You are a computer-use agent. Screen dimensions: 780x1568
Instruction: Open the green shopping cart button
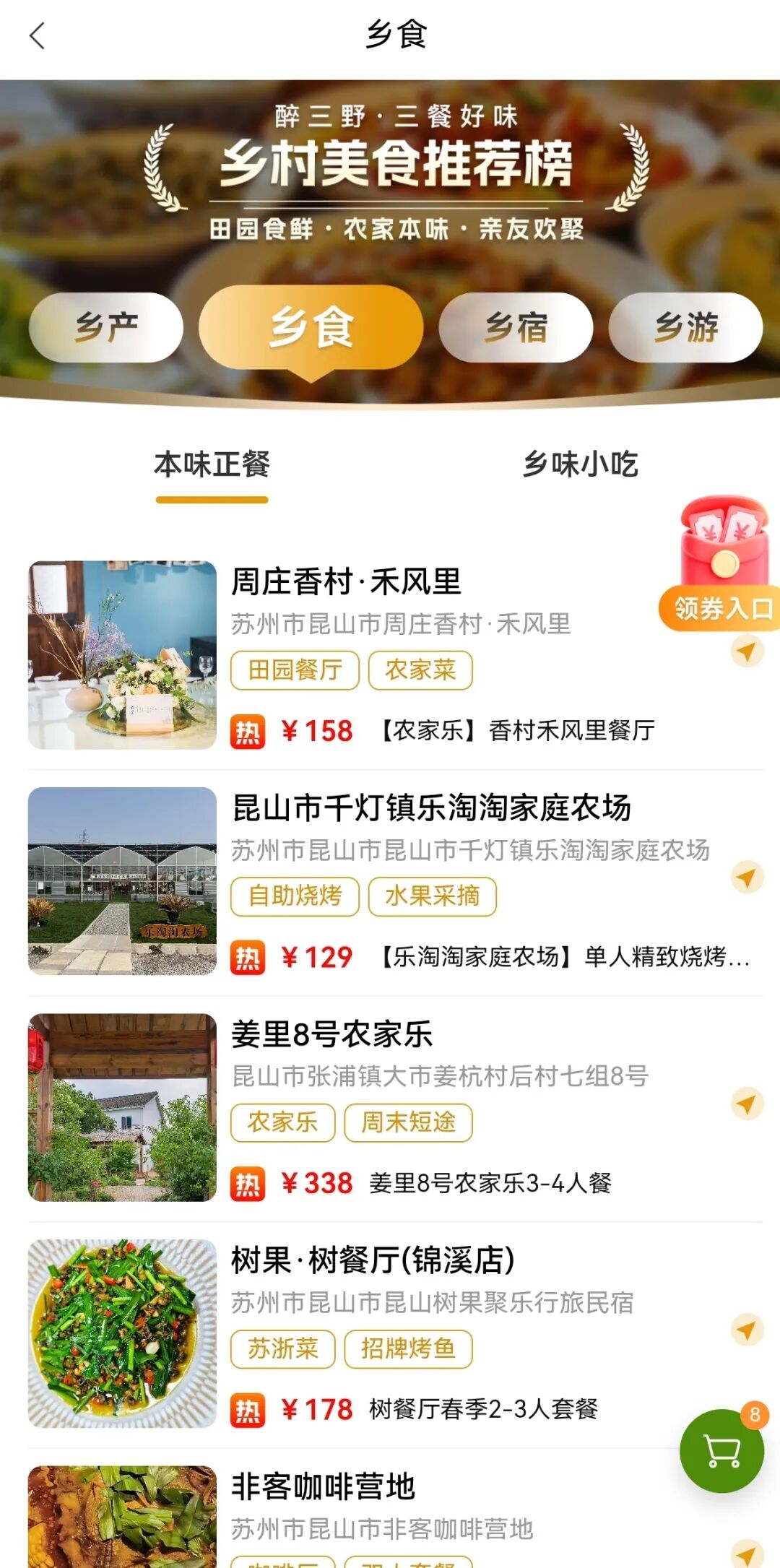pyautogui.click(x=721, y=1450)
